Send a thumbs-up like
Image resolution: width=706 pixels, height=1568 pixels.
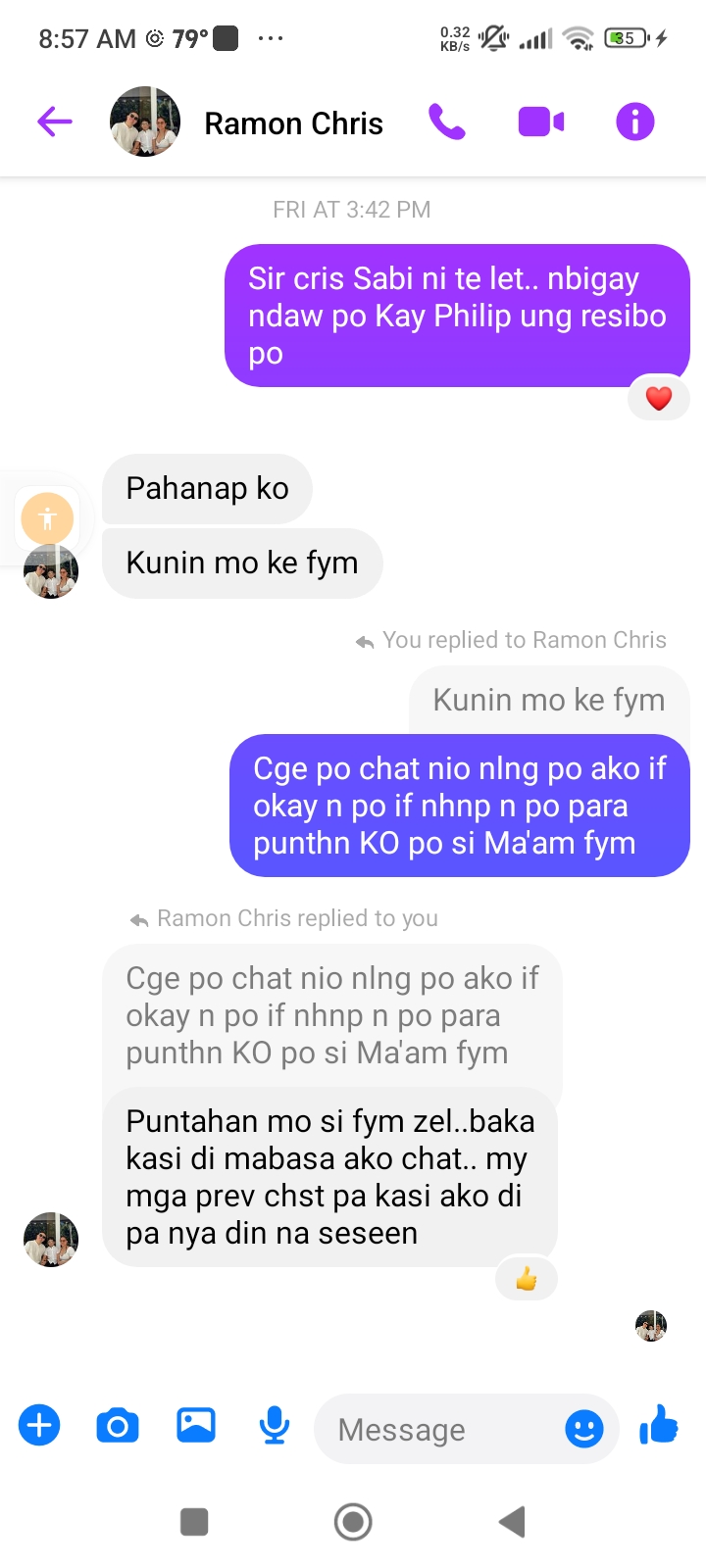coord(659,1425)
